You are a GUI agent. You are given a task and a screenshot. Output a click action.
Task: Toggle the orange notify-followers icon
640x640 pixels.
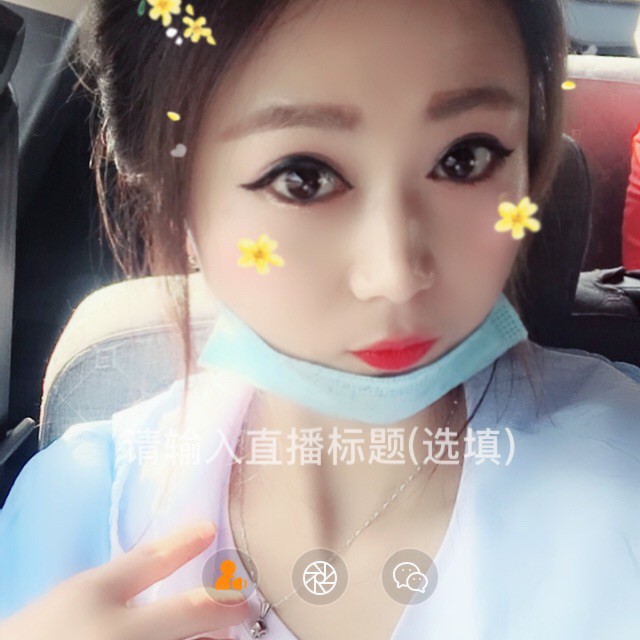[230, 577]
